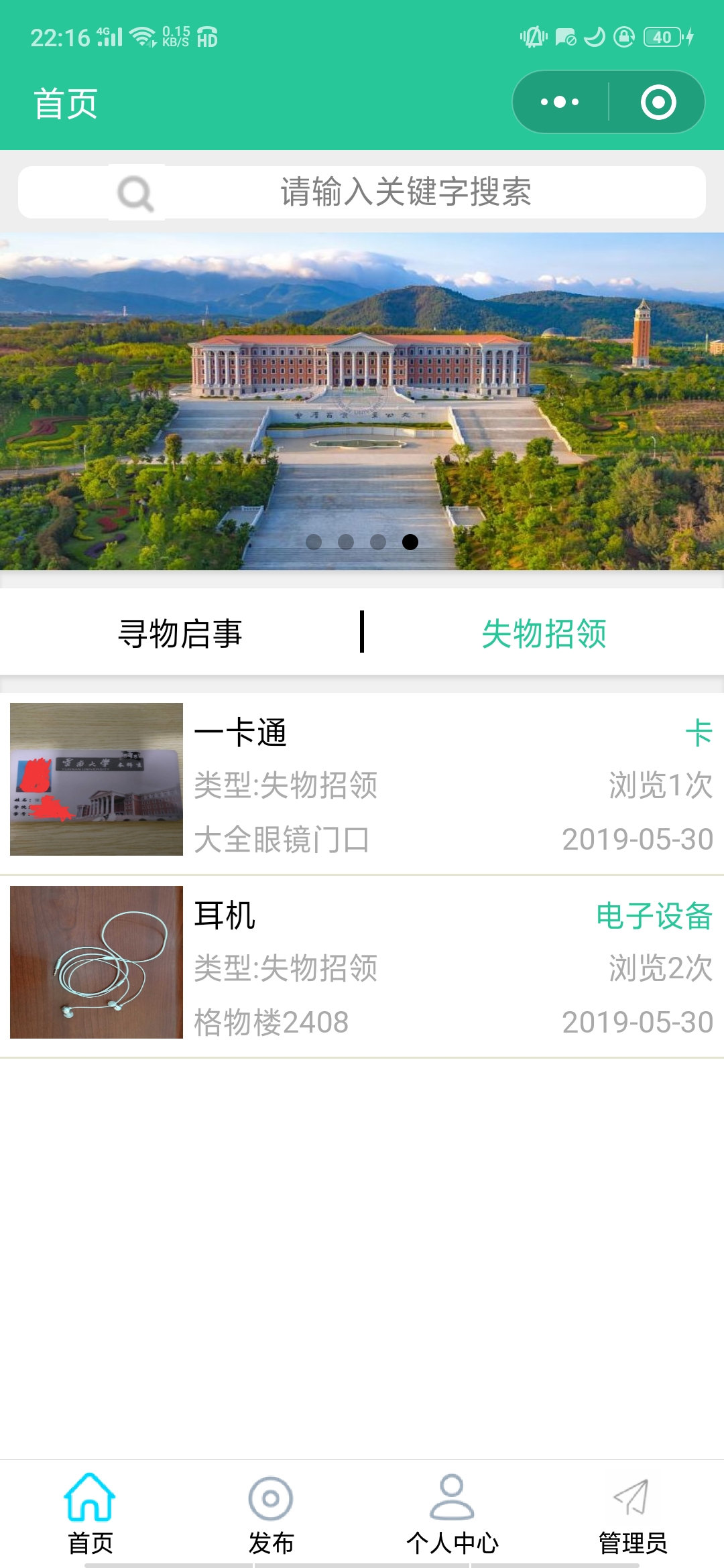Select the second carousel indicator dot
The width and height of the screenshot is (724, 1568).
(x=345, y=541)
